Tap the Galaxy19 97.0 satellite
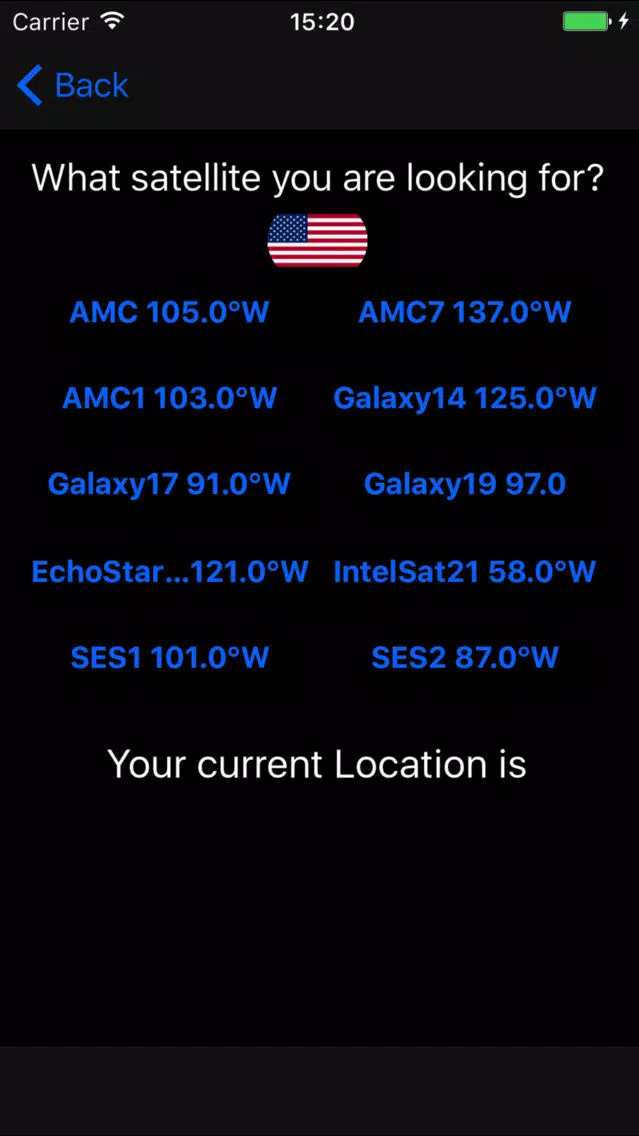The height and width of the screenshot is (1136, 639). click(464, 484)
